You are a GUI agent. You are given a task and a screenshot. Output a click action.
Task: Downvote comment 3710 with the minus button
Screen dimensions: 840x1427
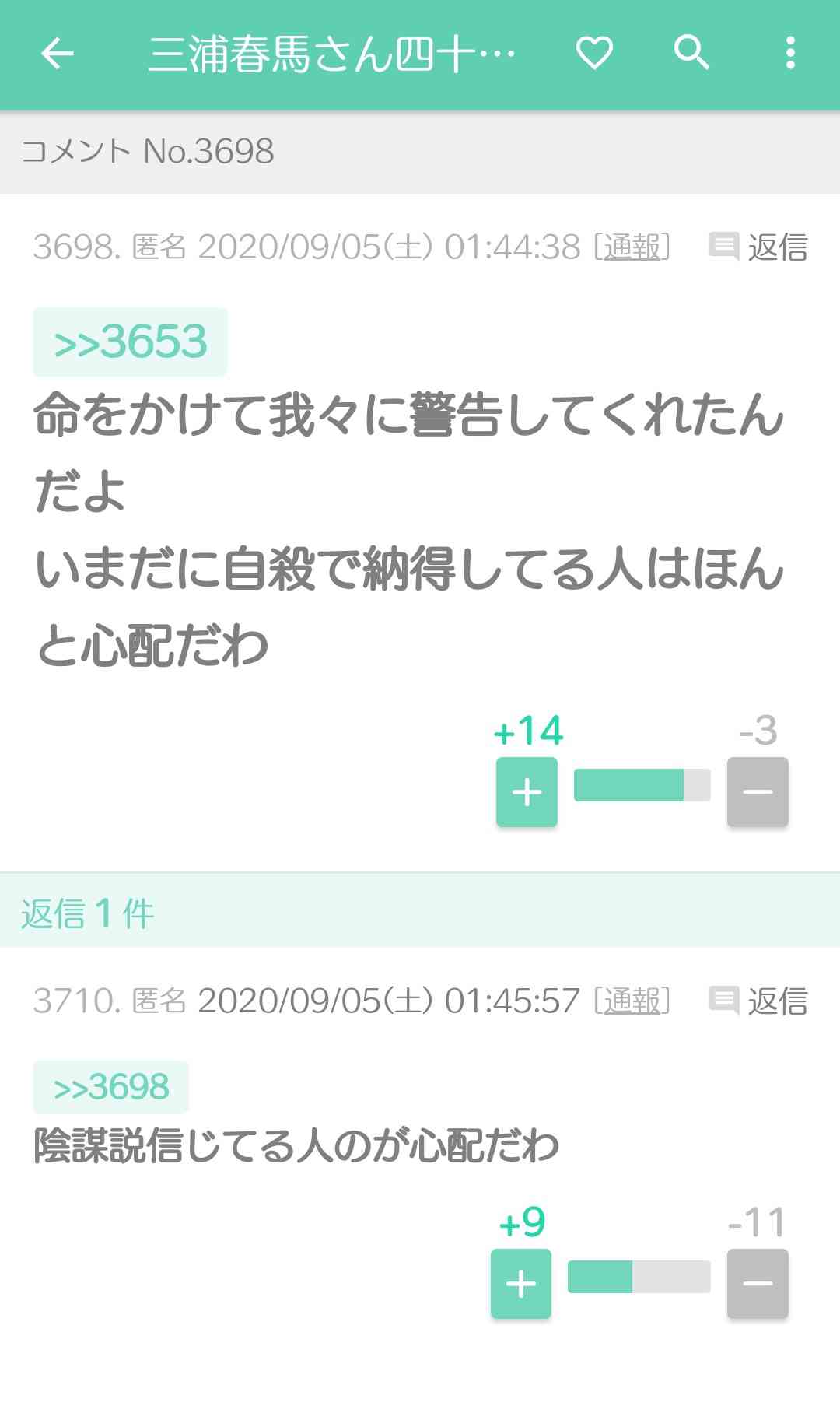(x=758, y=1284)
